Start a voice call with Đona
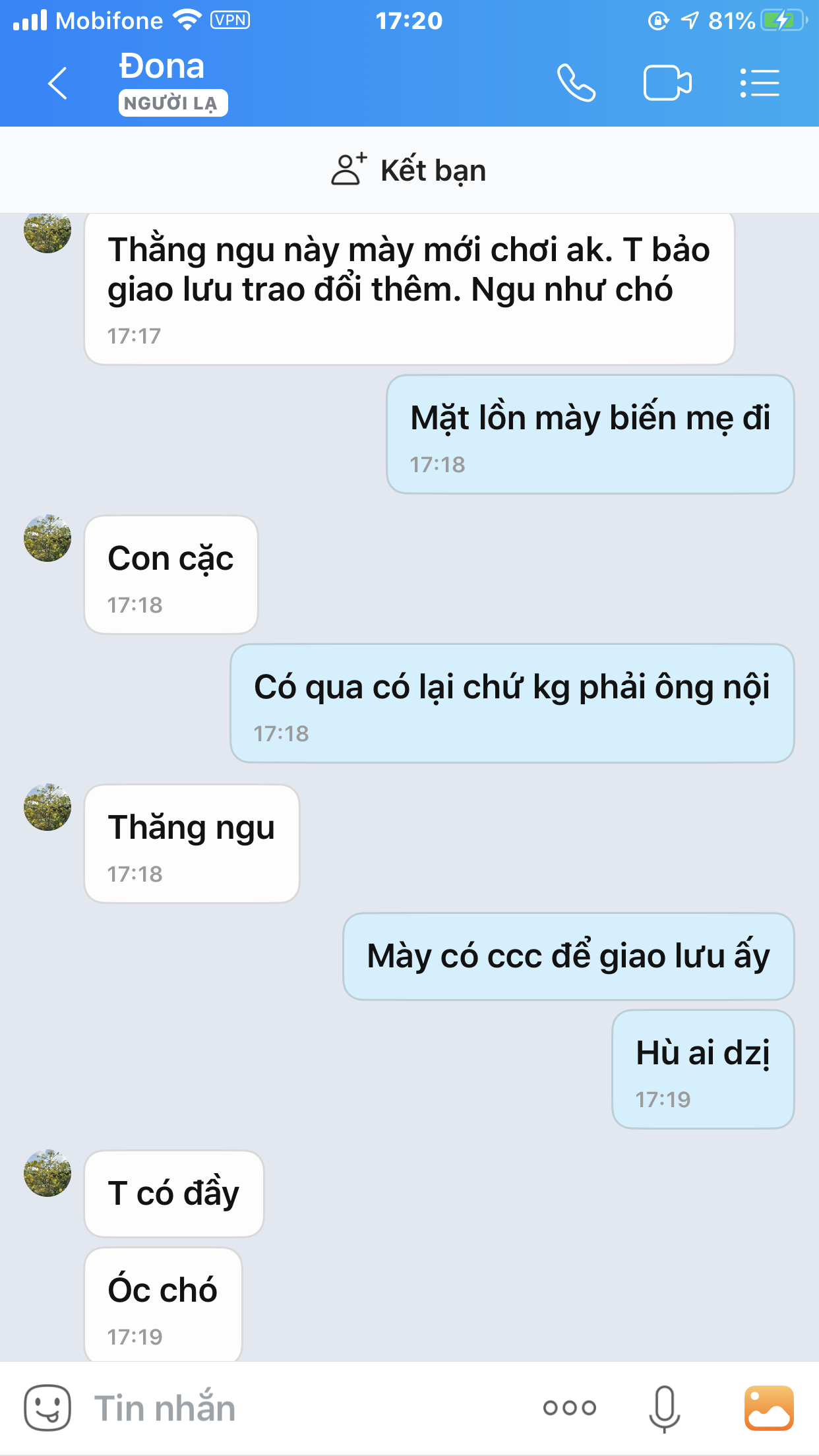This screenshot has height=1456, width=819. click(576, 83)
